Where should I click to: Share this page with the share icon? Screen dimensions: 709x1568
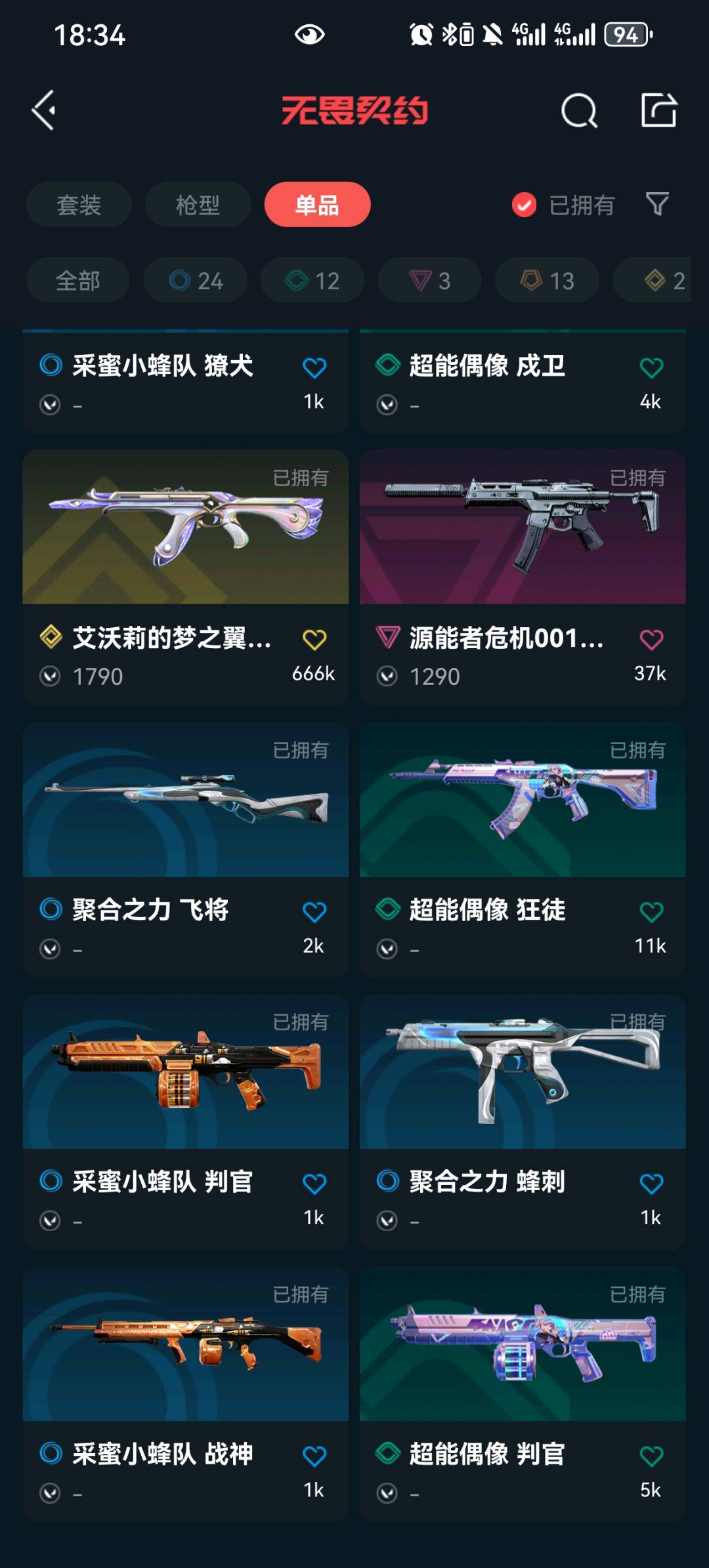tap(658, 110)
